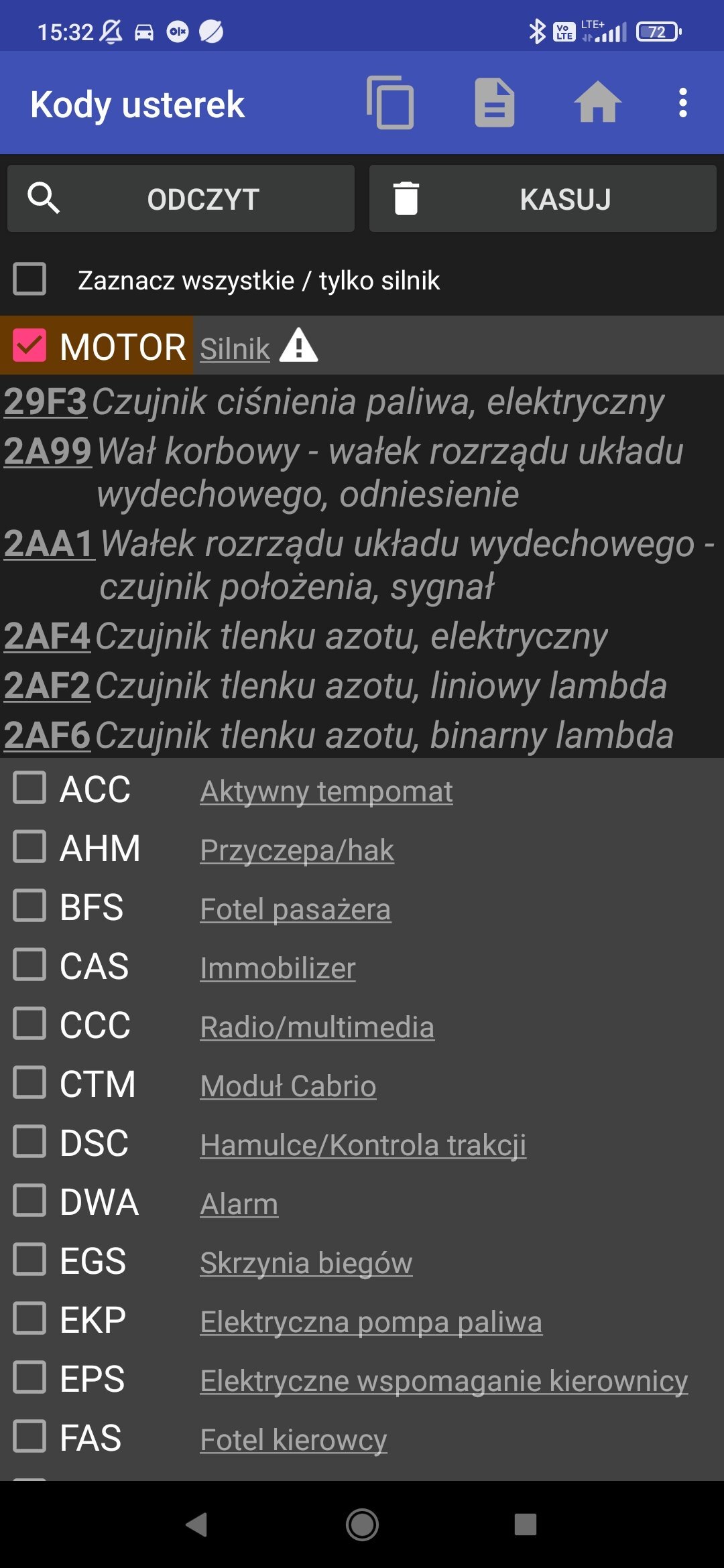The image size is (724, 1568).
Task: Open the report document icon
Action: pyautogui.click(x=495, y=103)
